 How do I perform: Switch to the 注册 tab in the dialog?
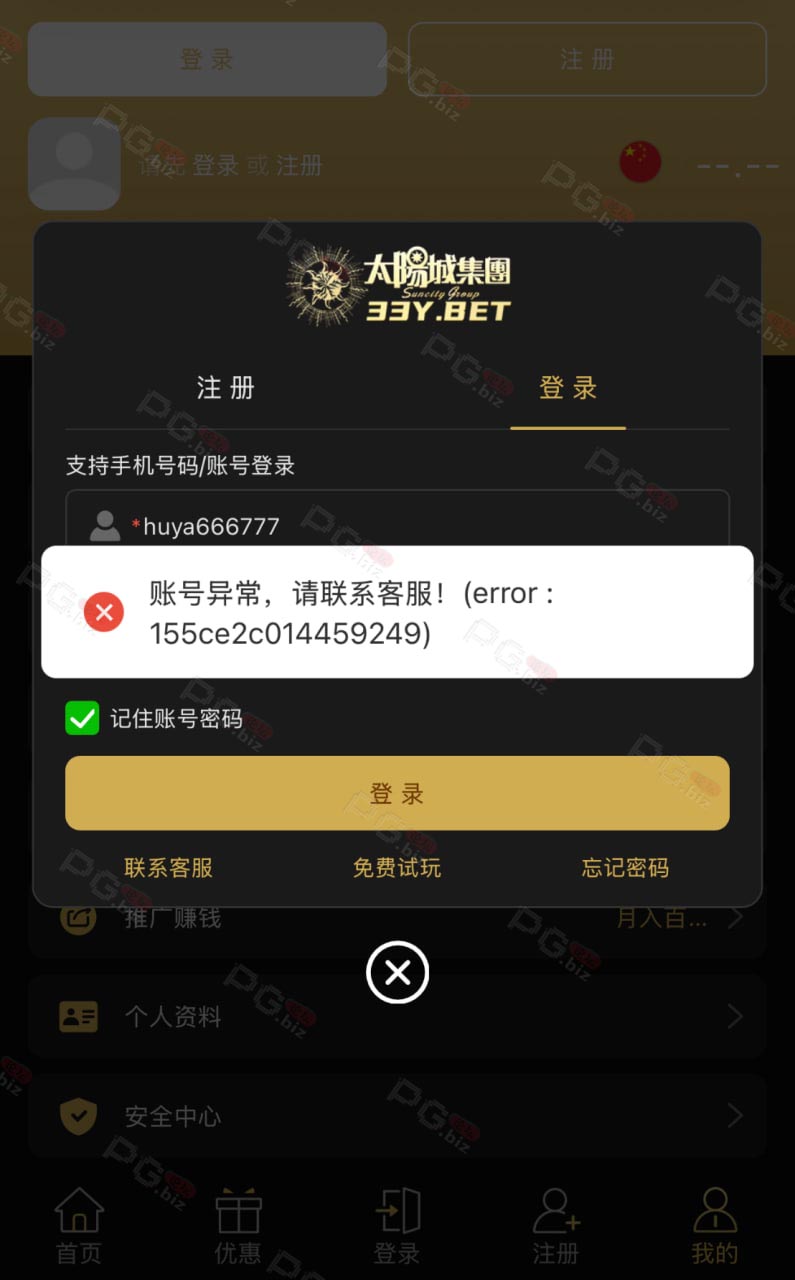click(226, 388)
